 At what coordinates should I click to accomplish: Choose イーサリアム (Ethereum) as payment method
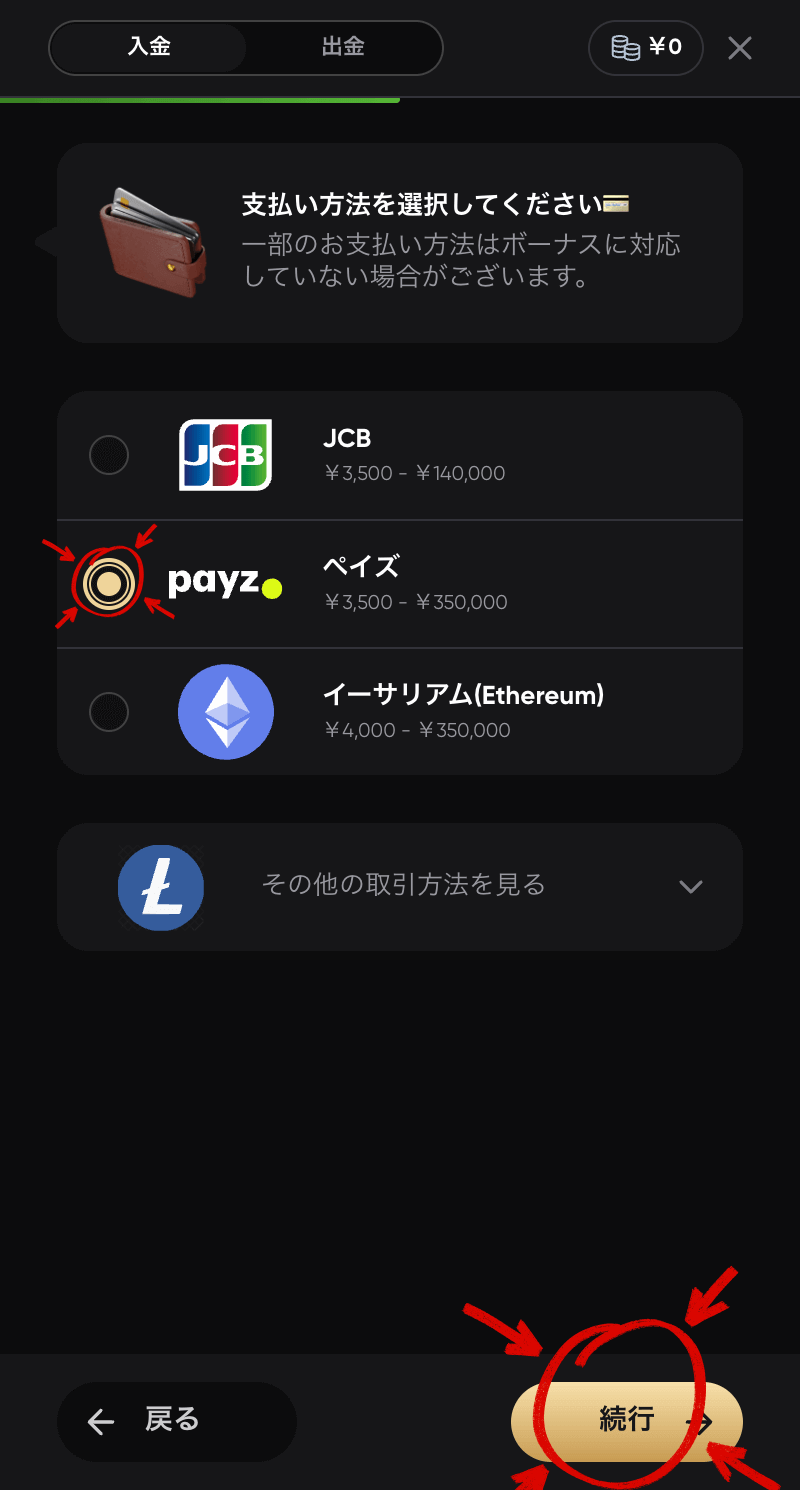(109, 712)
